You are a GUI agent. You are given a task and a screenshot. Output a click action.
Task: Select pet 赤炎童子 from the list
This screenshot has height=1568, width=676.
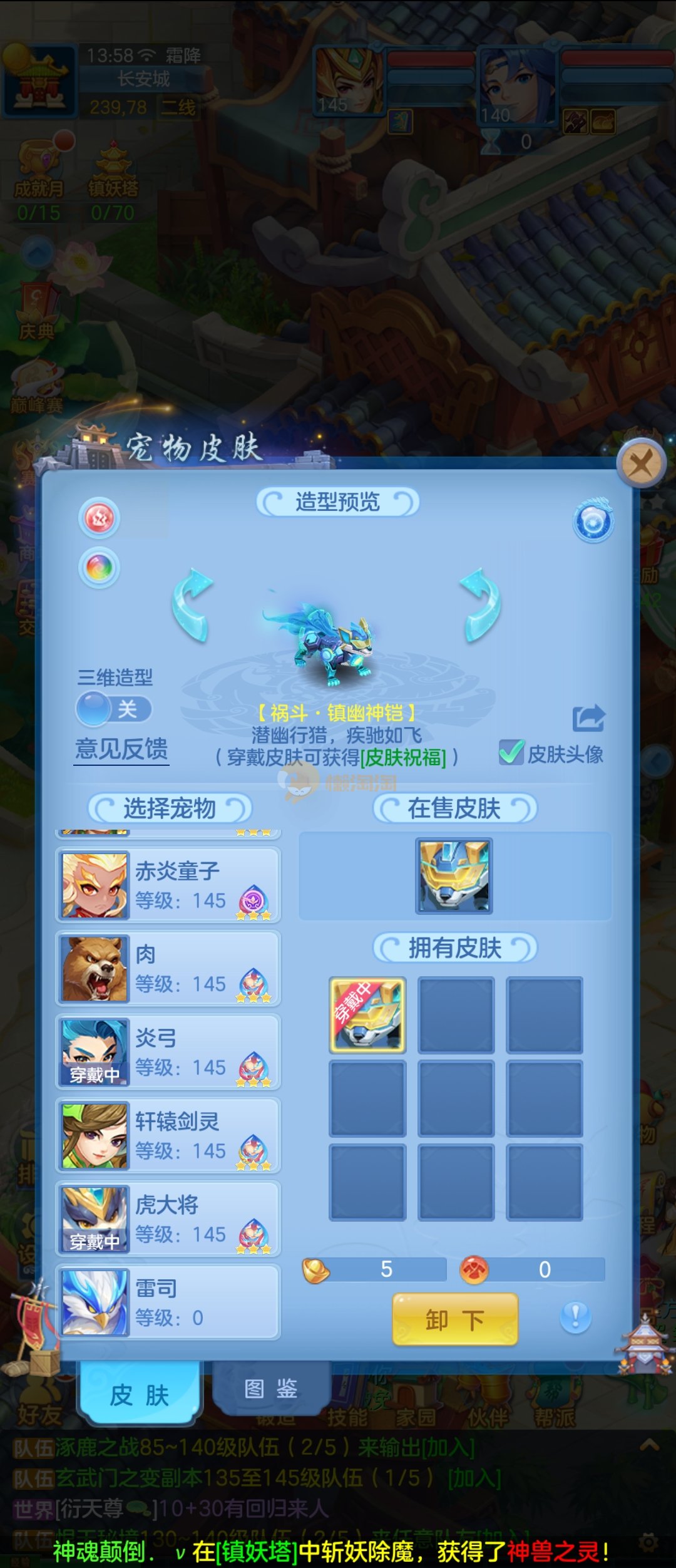168,885
